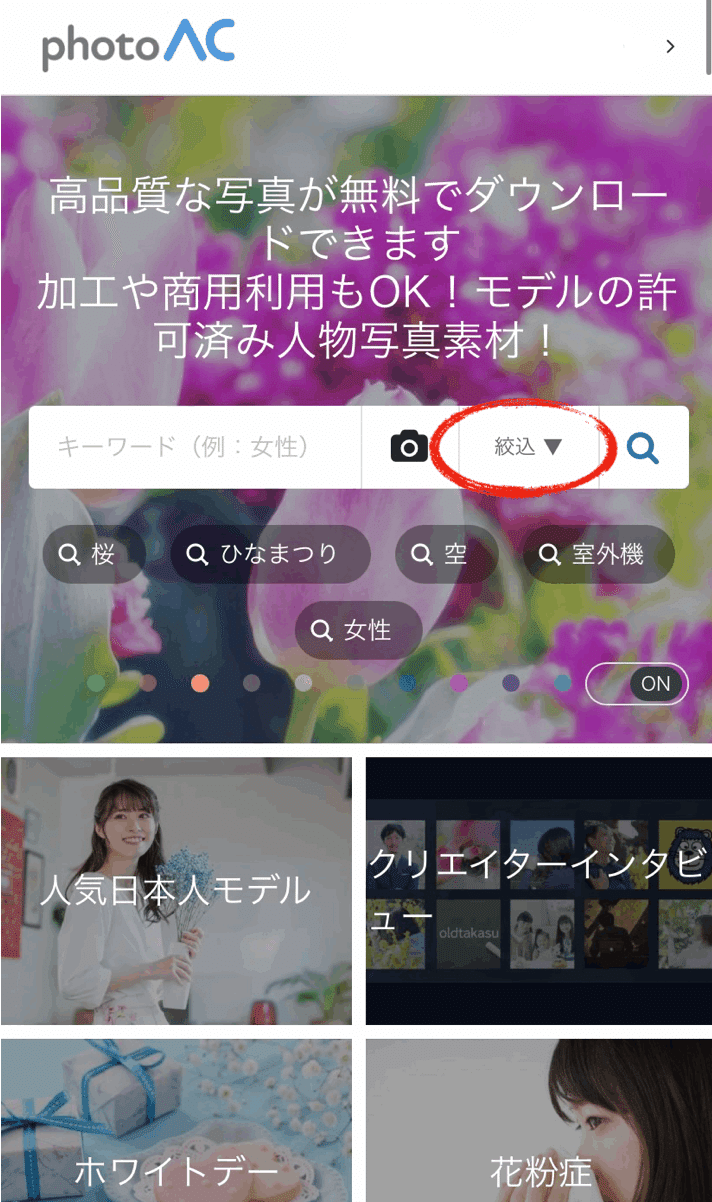This screenshot has height=1202, width=712.
Task: Open image search with the camera icon
Action: pos(409,447)
